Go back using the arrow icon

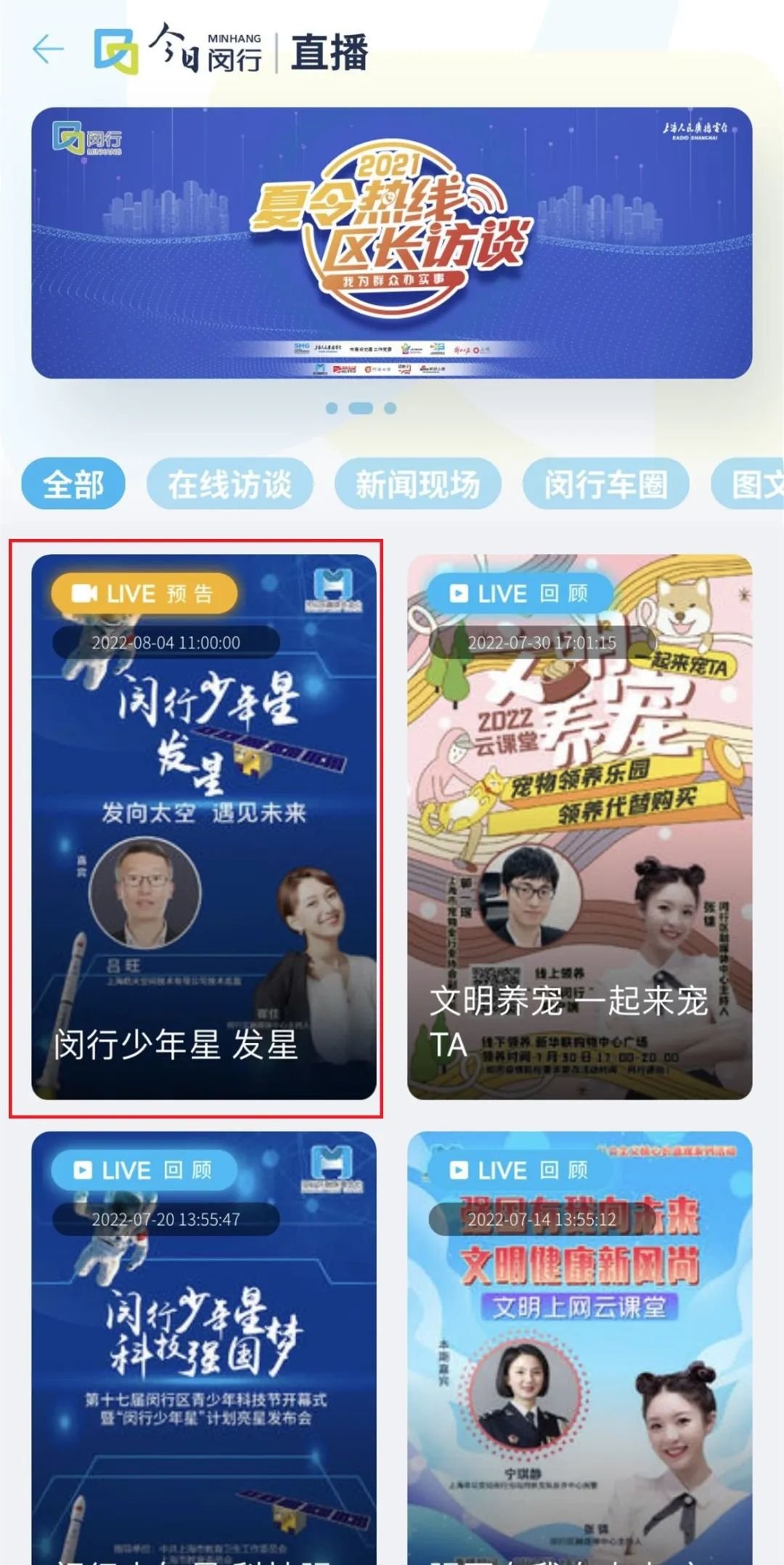(48, 50)
